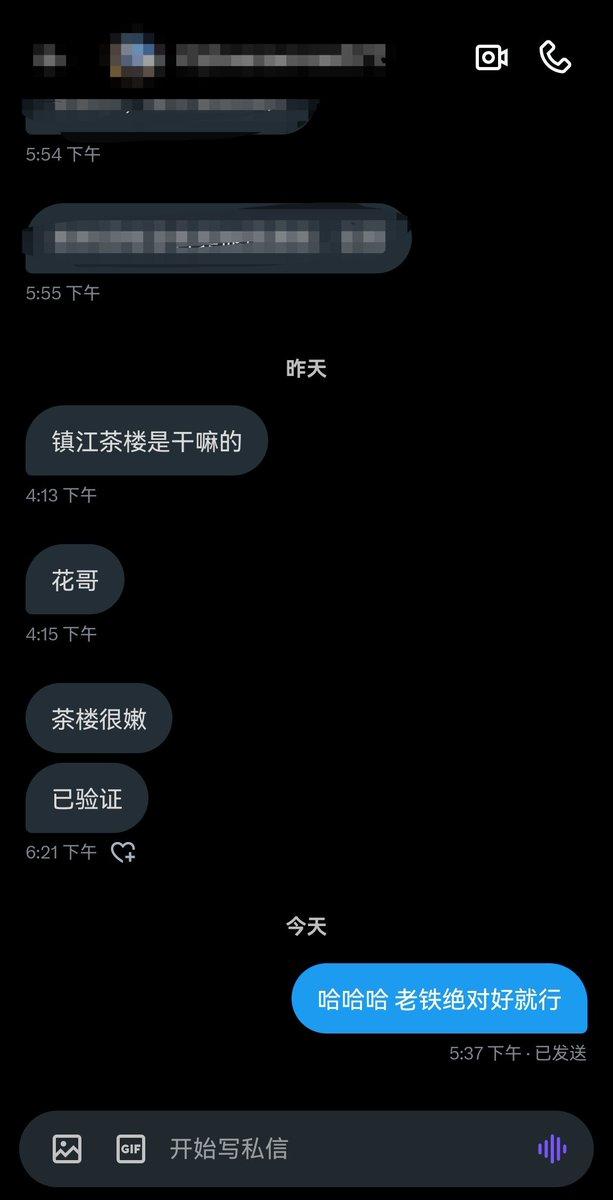Start a video call

[491, 57]
